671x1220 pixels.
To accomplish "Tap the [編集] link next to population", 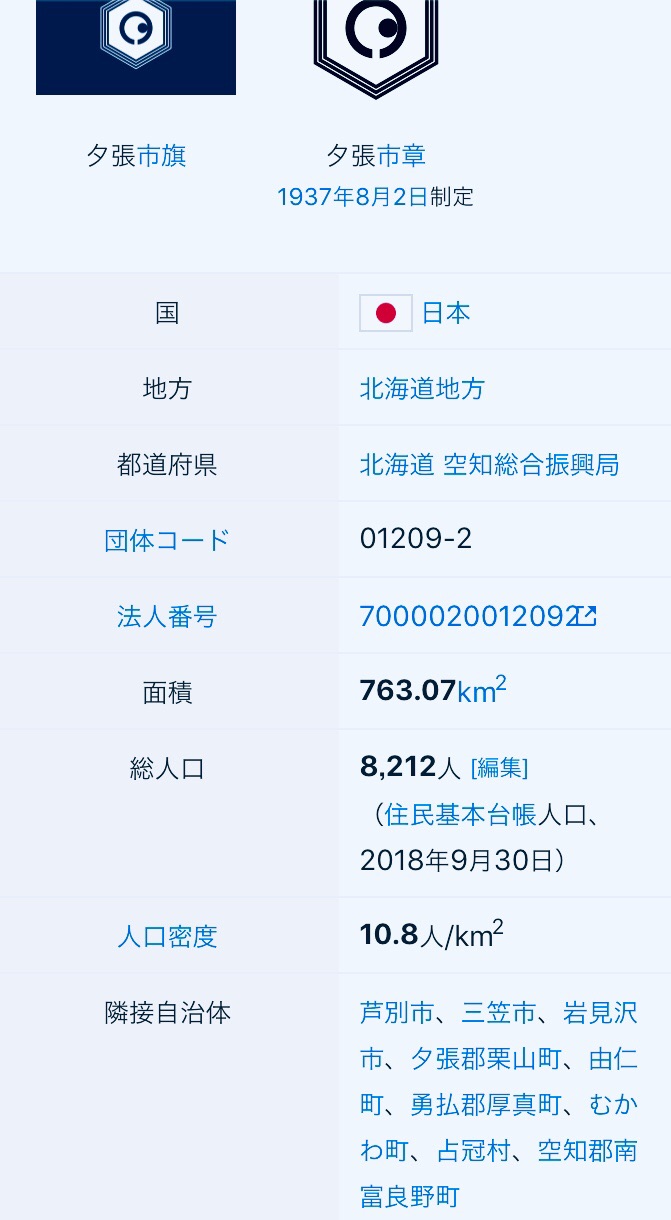I will (499, 768).
